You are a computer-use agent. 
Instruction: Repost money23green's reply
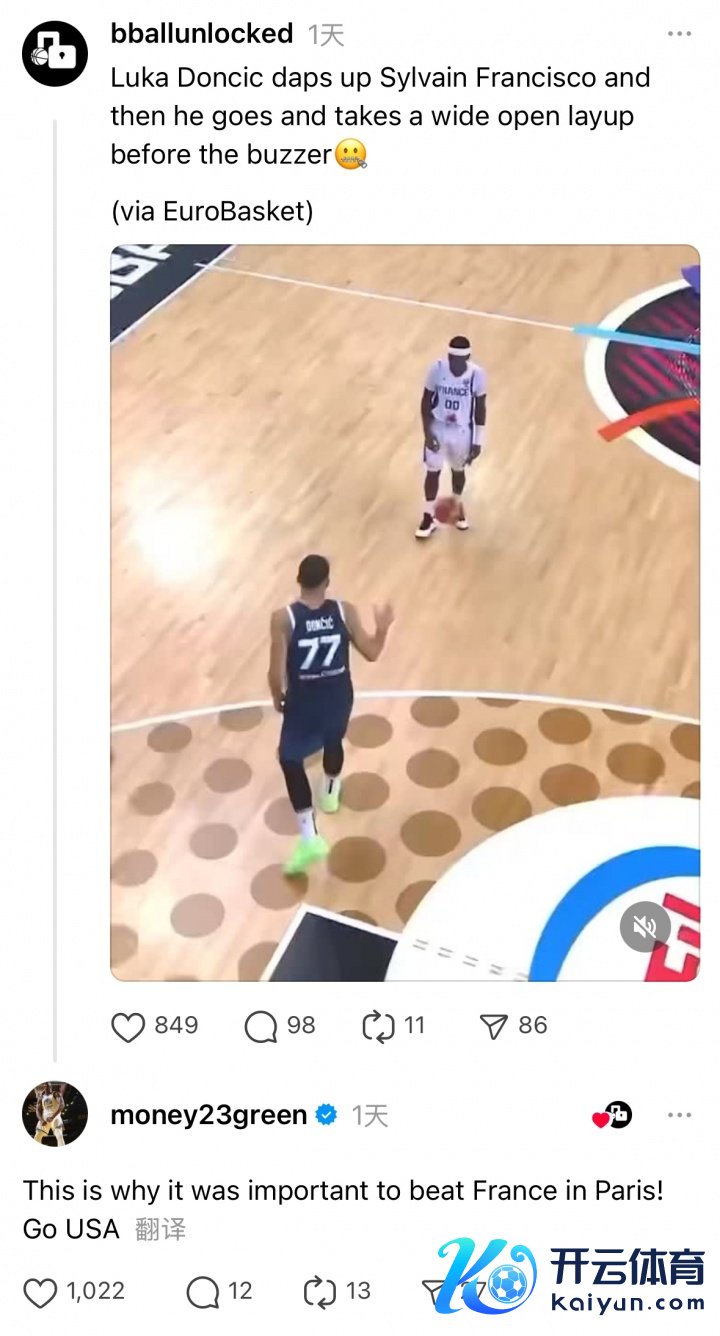point(321,1292)
